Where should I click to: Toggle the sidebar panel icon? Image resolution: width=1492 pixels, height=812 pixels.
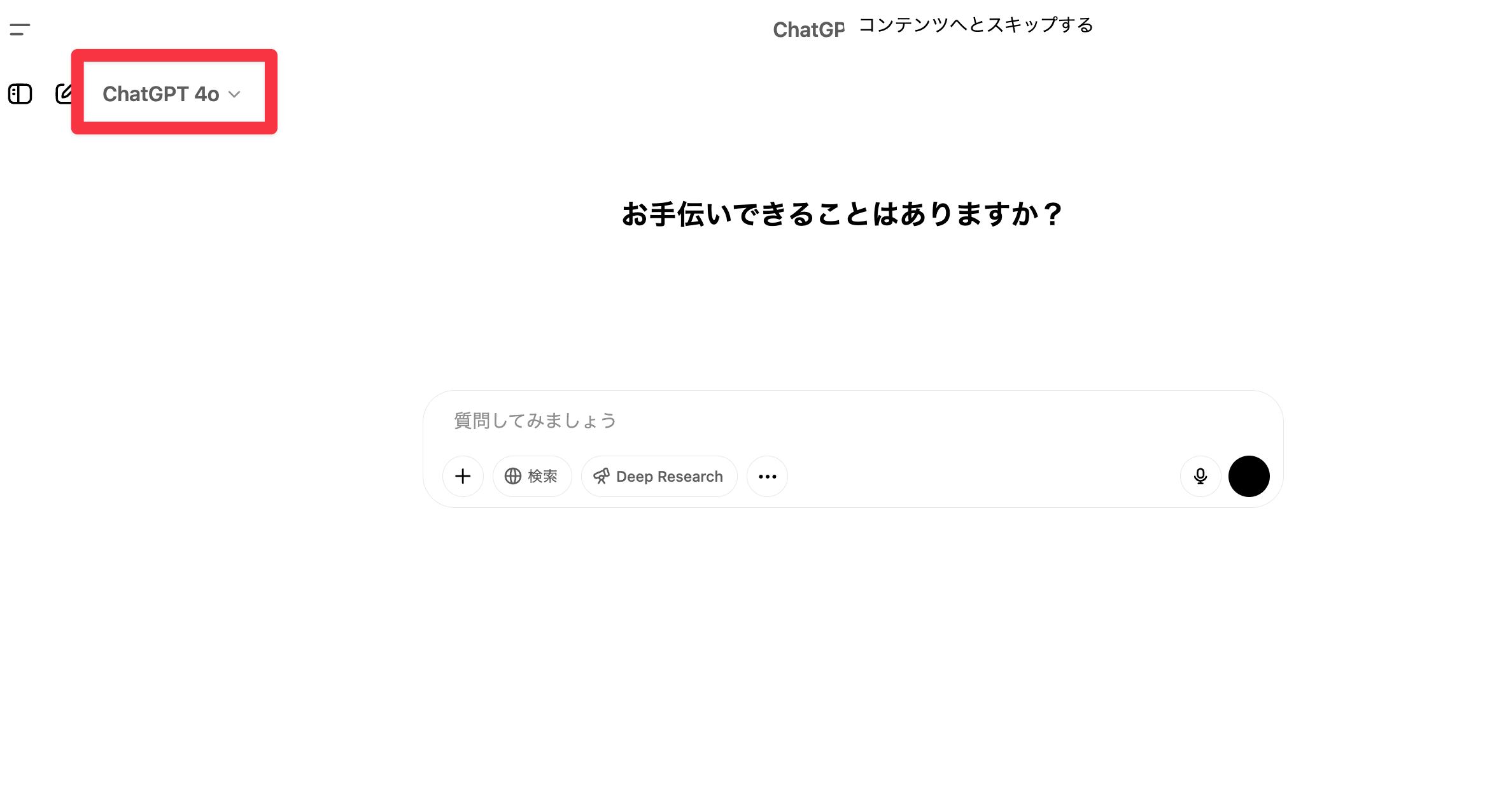click(x=20, y=94)
